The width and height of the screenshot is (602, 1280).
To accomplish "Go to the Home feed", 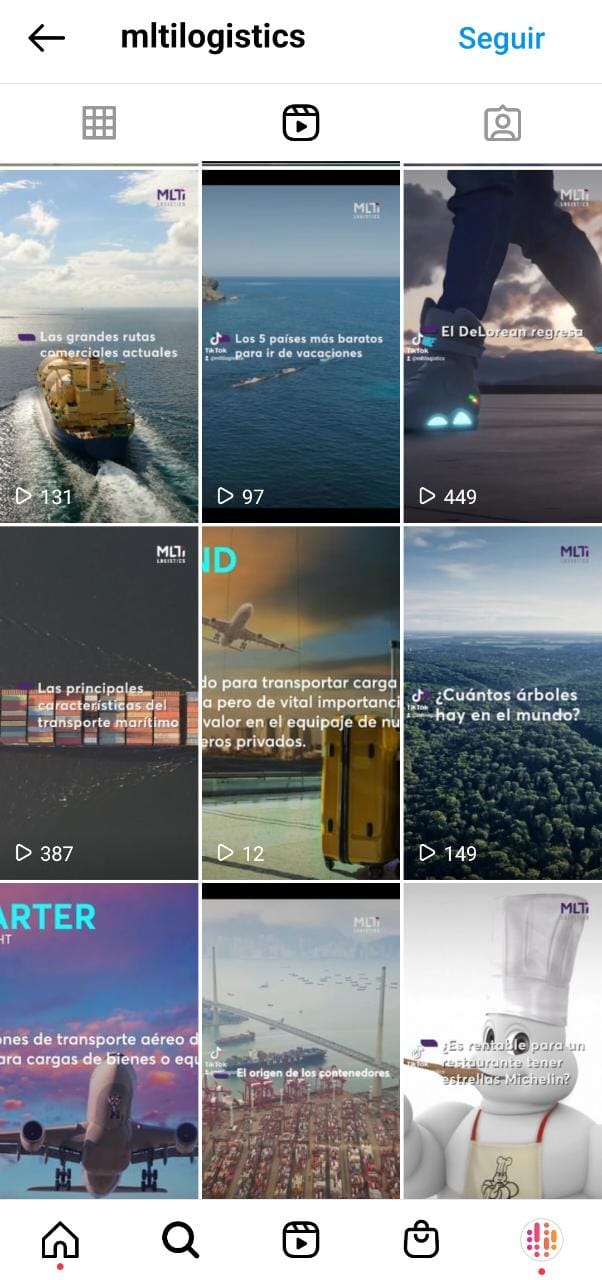I will (60, 1240).
